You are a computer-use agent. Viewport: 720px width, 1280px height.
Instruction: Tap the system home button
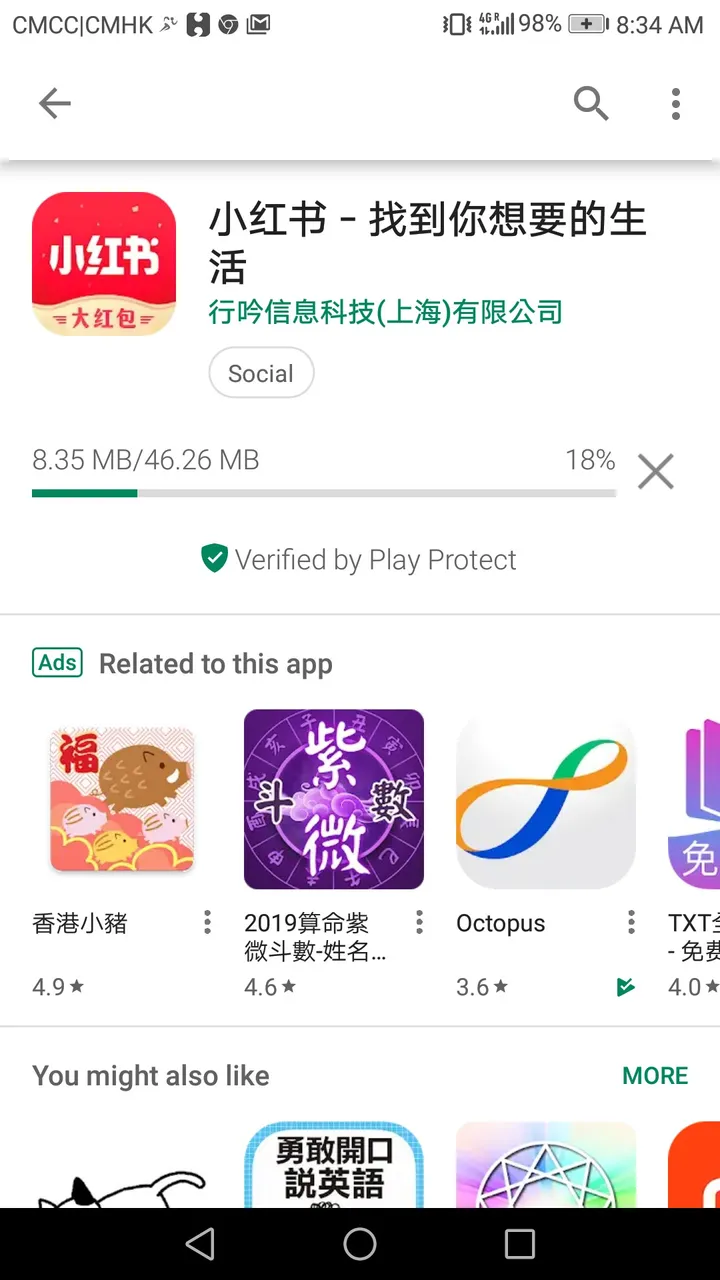point(360,1244)
